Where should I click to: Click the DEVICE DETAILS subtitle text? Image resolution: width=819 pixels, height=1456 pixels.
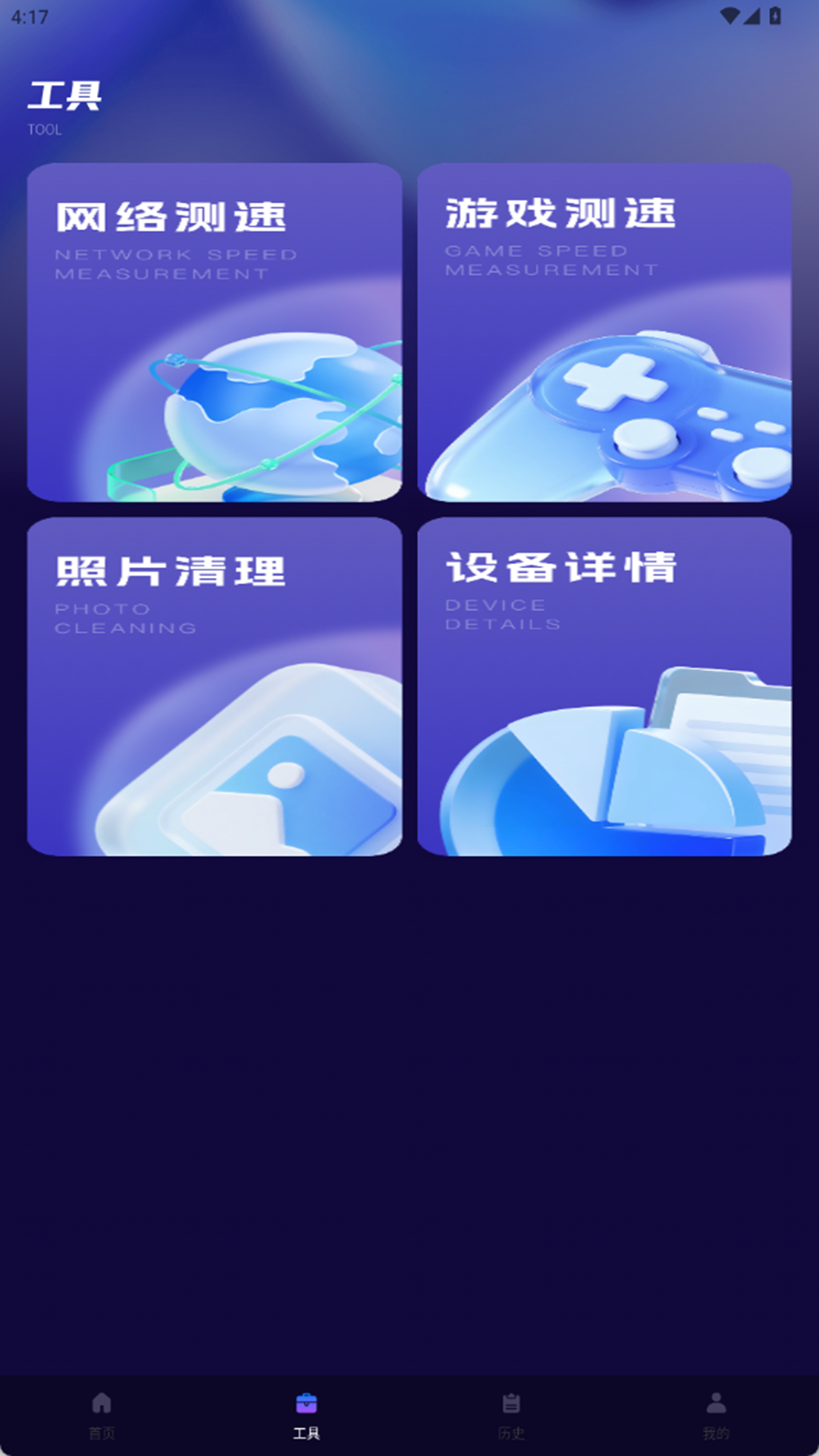pos(502,616)
